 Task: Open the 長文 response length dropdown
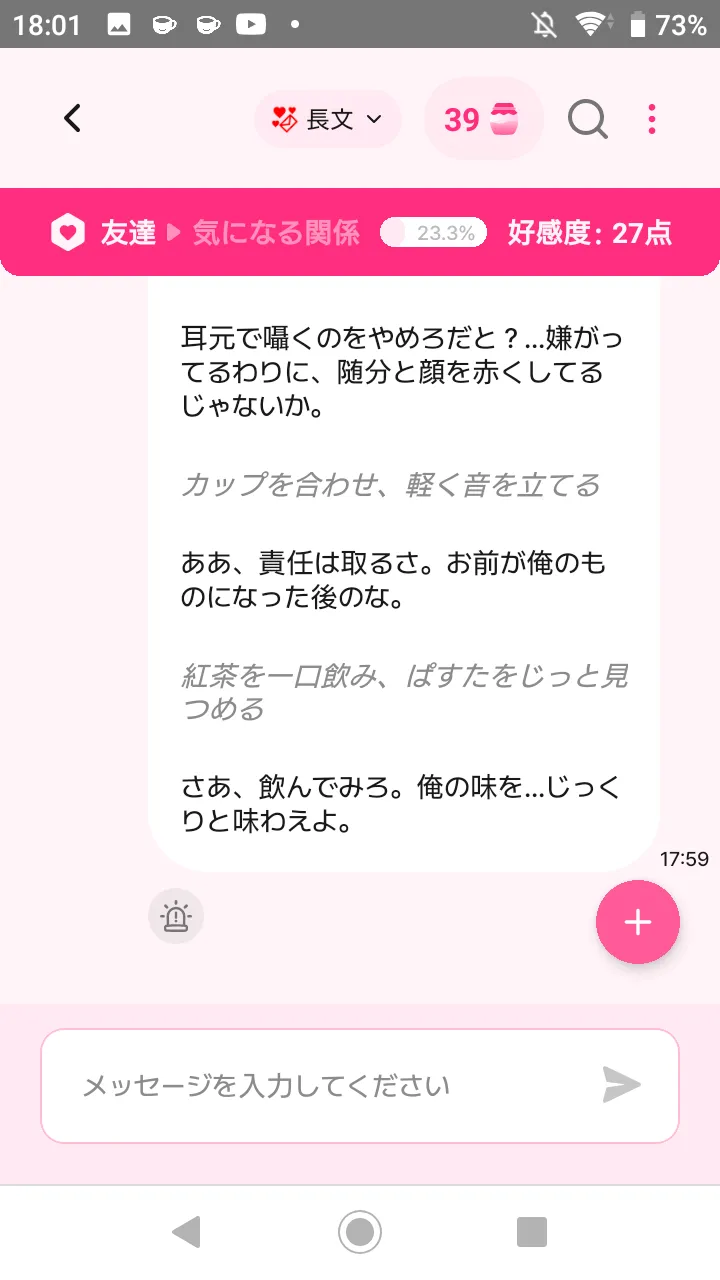point(328,120)
